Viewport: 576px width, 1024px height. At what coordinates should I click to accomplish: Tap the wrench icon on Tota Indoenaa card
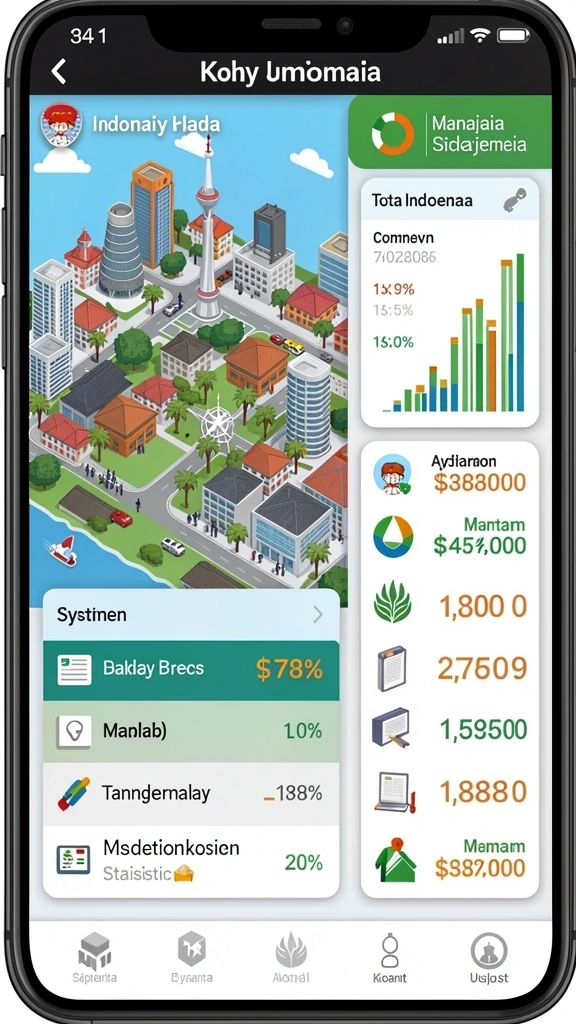[515, 199]
